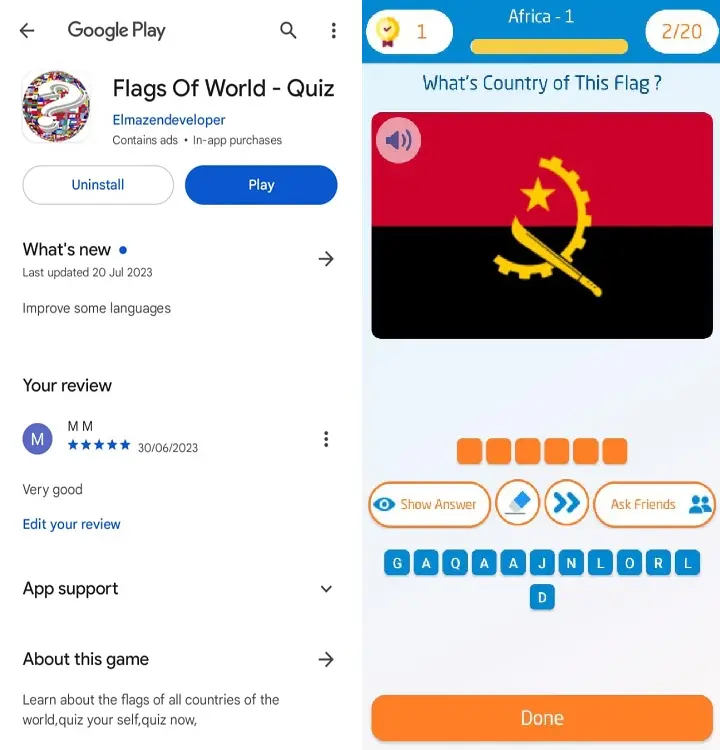Play the sound for this flag
This screenshot has height=750, width=720.
(x=398, y=140)
